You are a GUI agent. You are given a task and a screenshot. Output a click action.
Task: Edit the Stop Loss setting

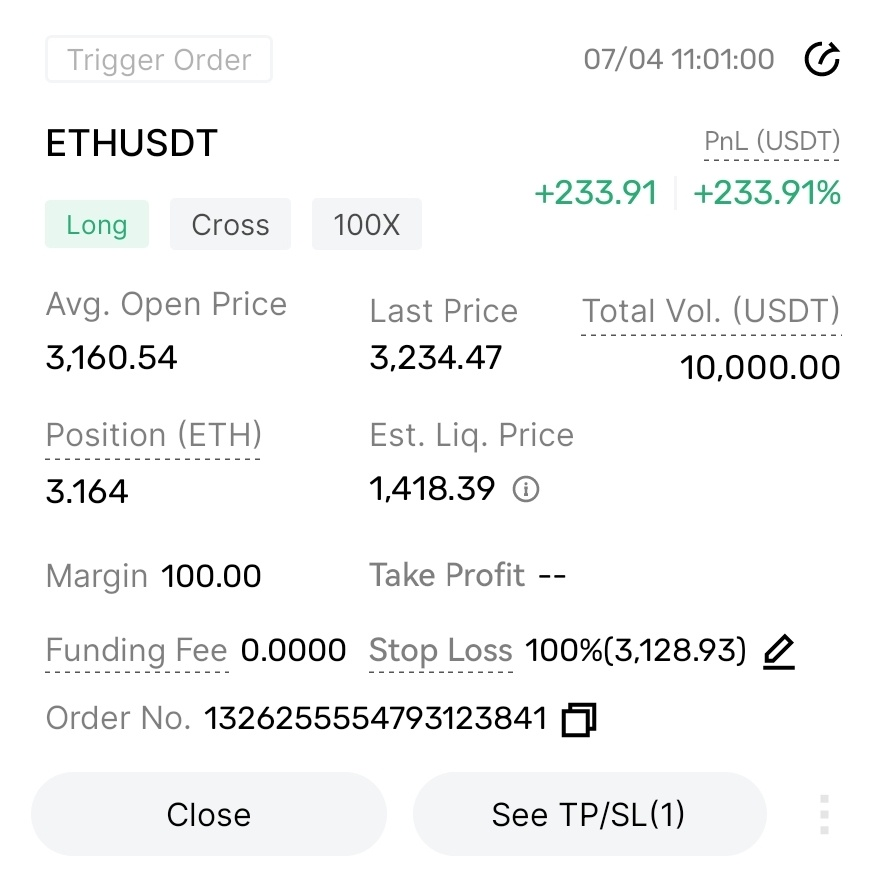[778, 652]
